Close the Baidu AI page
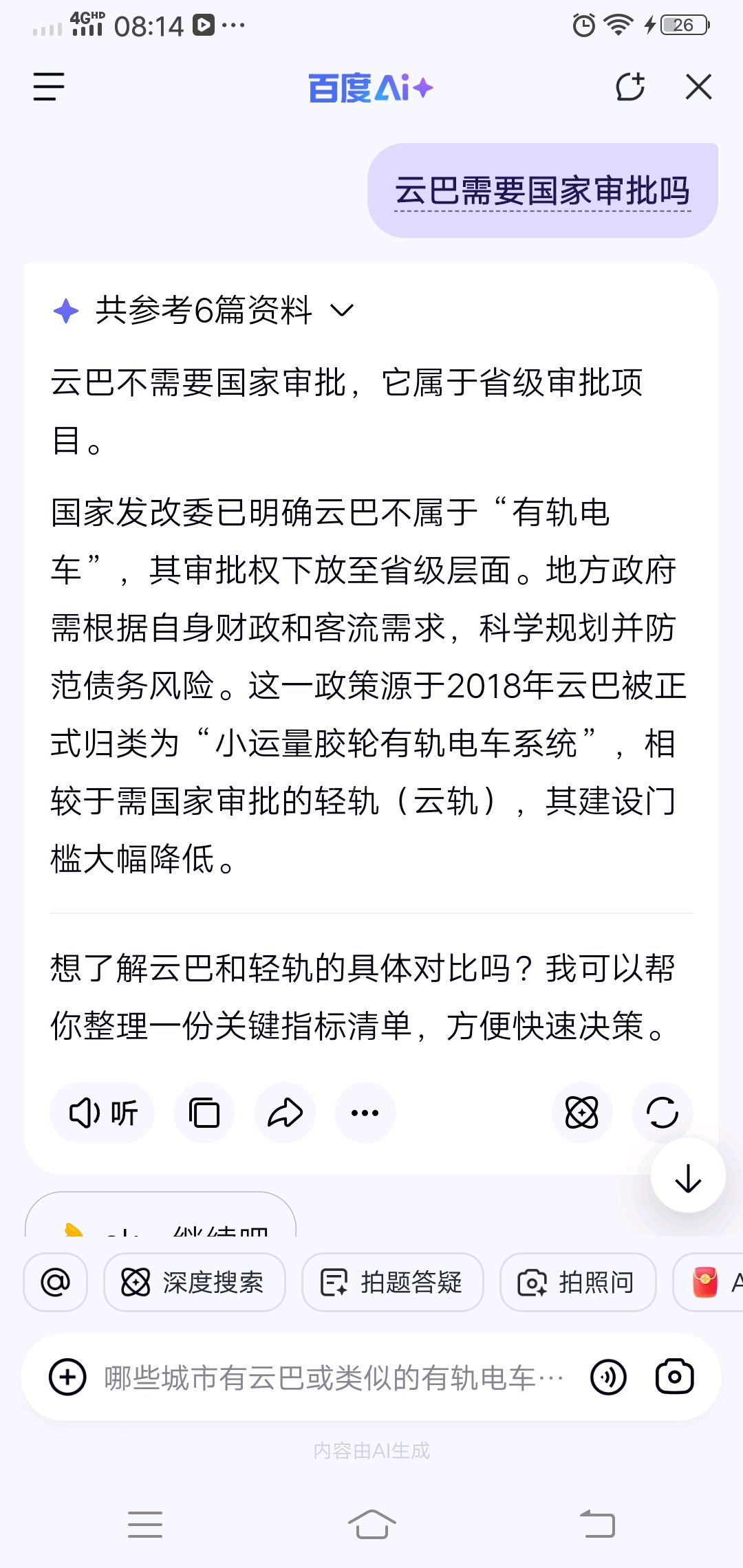 pos(698,87)
